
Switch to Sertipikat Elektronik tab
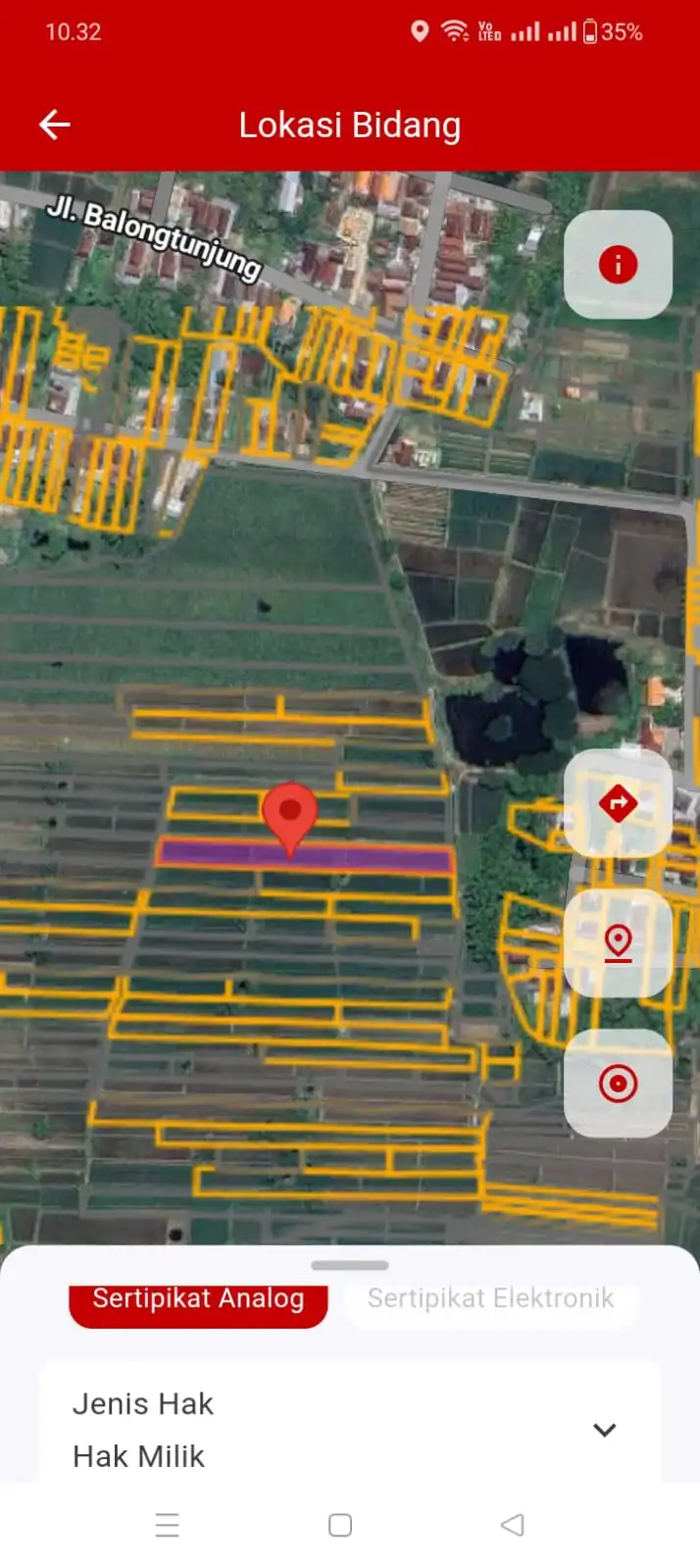490,1300
